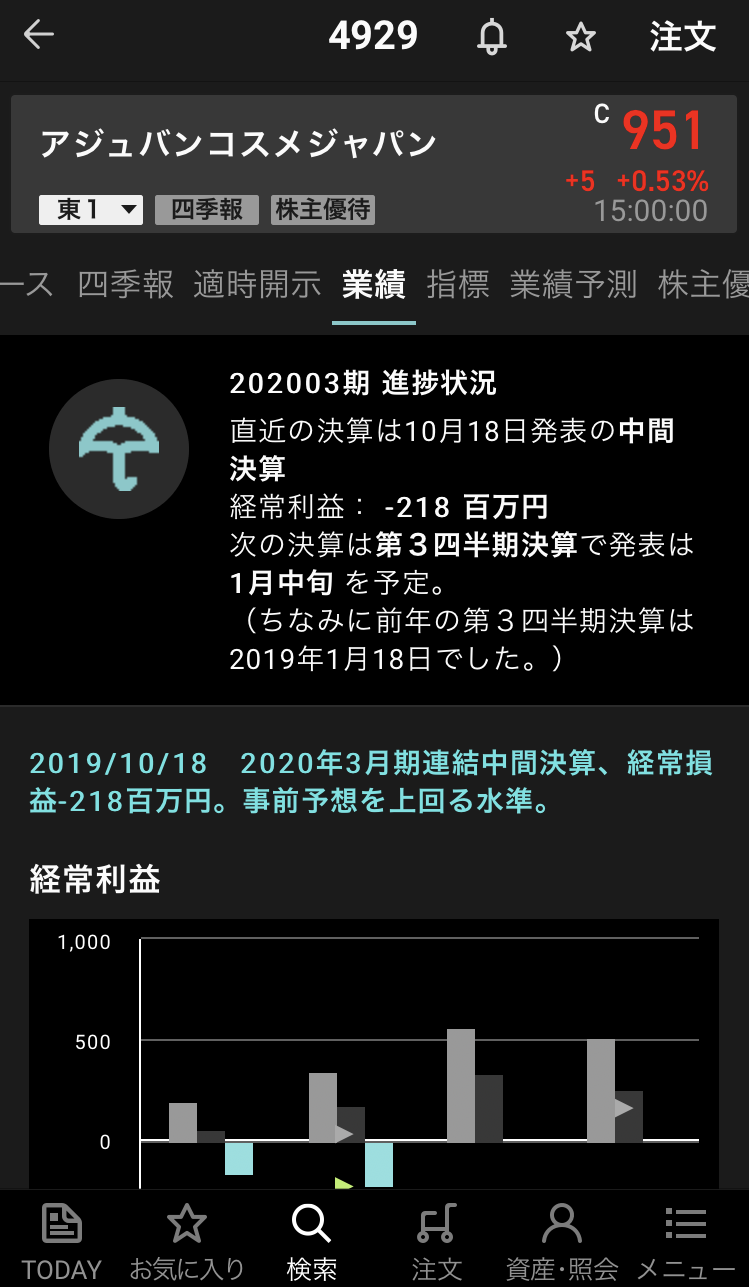This screenshot has width=749, height=1287.
Task: Switch to the 適時開示 tab
Action: coord(257,285)
